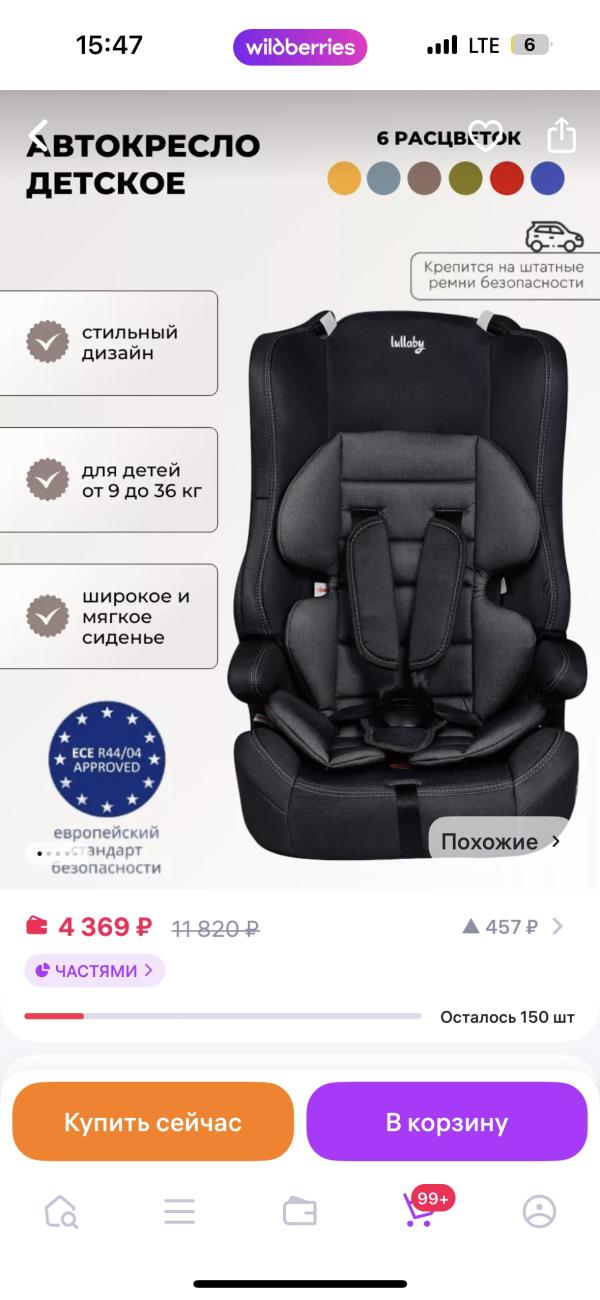Go to the home search tab

(x=60, y=1212)
